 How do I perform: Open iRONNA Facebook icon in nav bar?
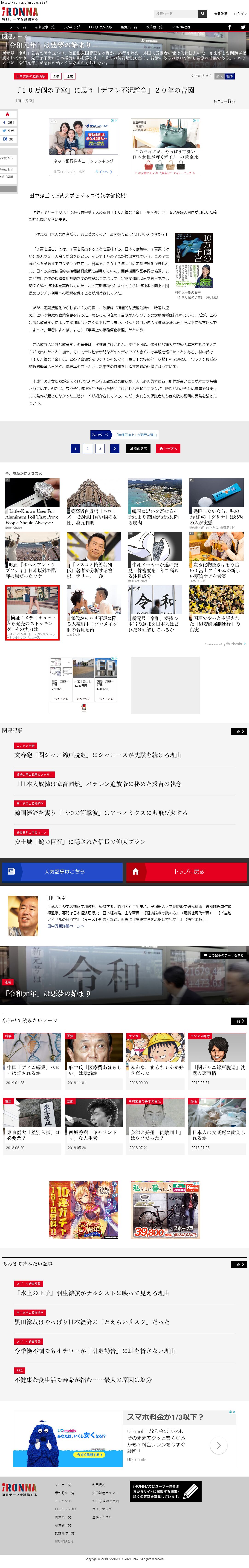229,27
